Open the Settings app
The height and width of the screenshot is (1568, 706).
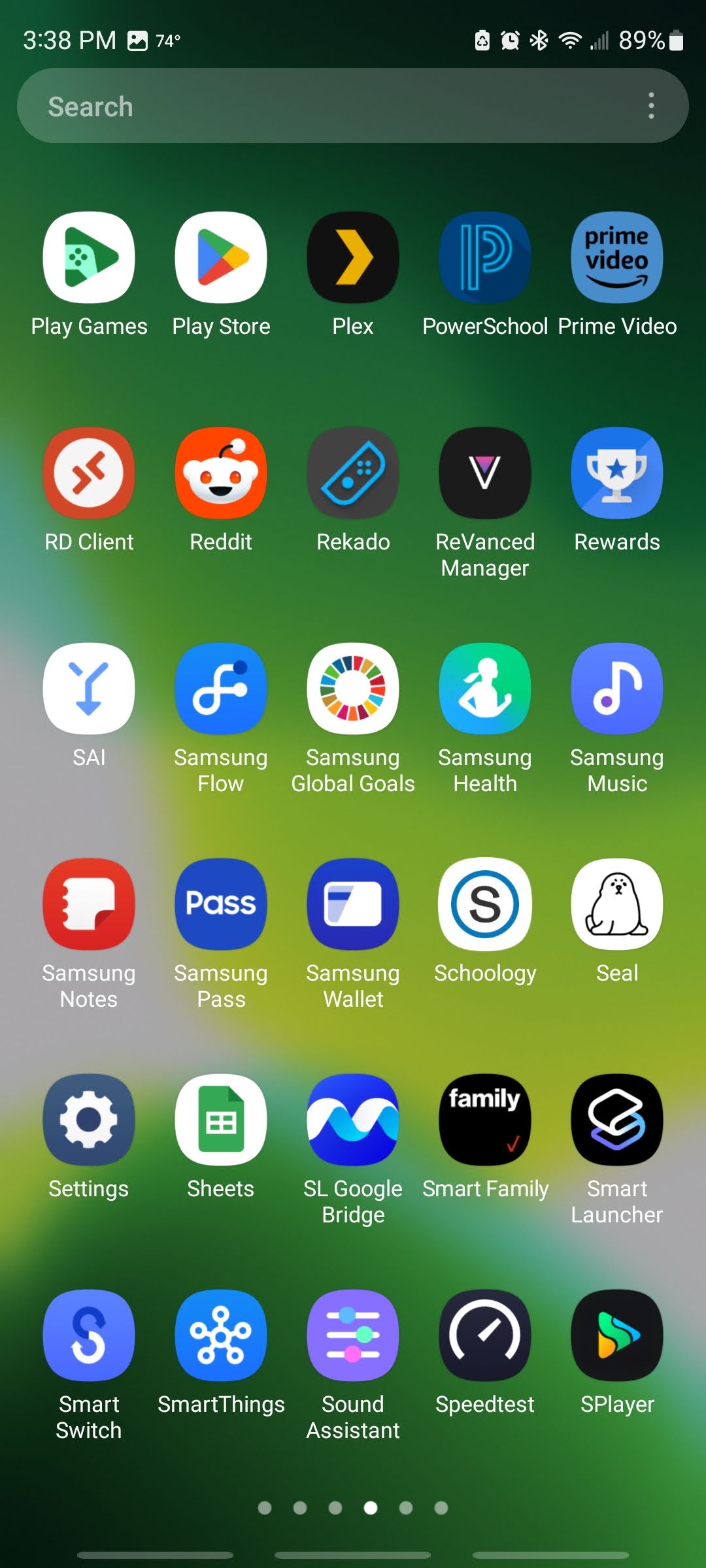point(89,1120)
